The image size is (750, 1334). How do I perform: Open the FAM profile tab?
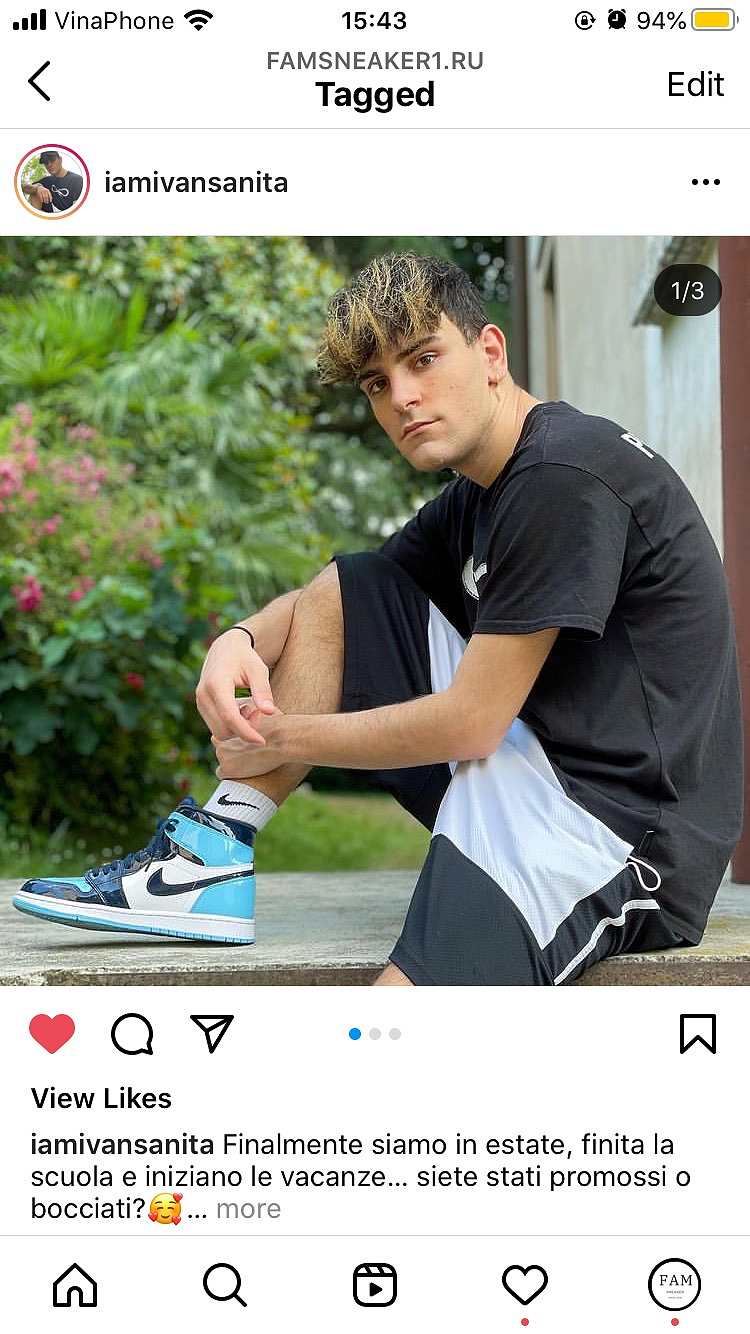pyautogui.click(x=675, y=1285)
